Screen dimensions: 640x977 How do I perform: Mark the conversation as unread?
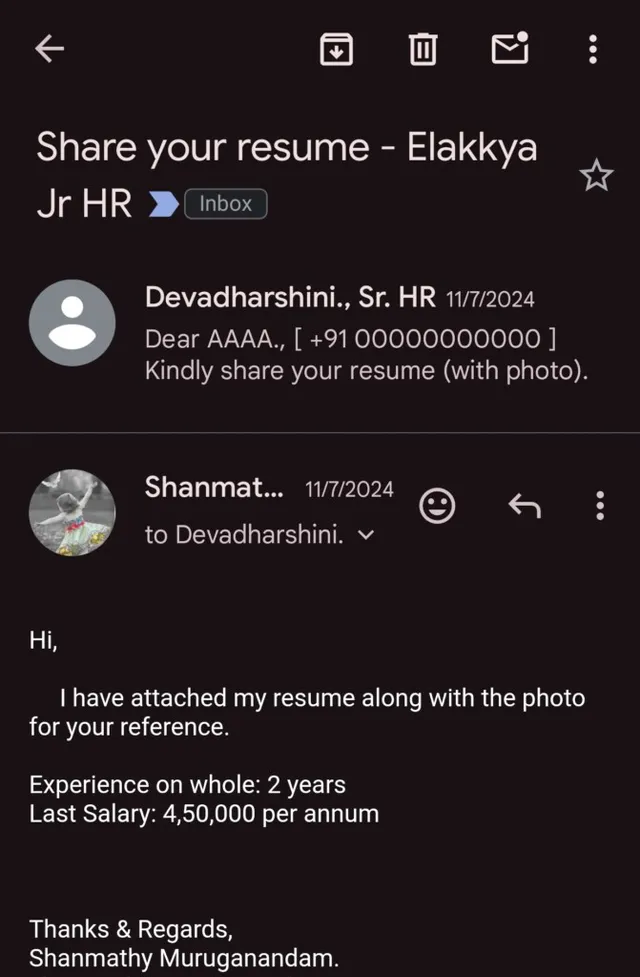click(510, 47)
